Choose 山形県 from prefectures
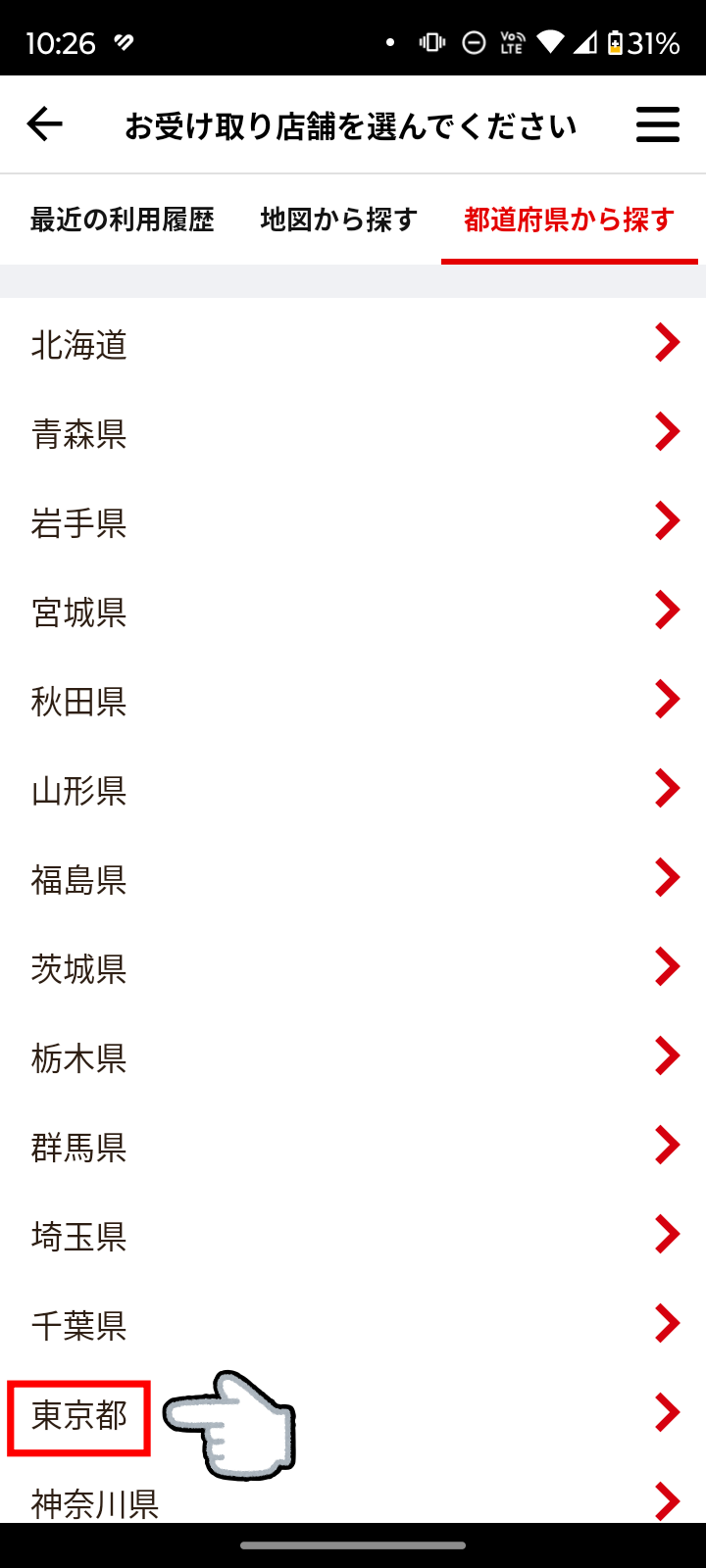 pyautogui.click(x=353, y=790)
